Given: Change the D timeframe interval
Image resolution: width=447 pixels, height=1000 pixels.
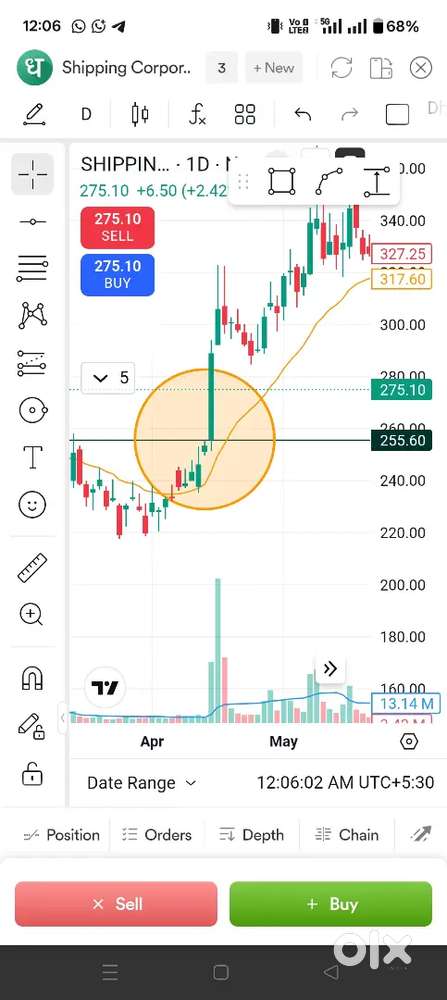Looking at the screenshot, I should (x=86, y=115).
